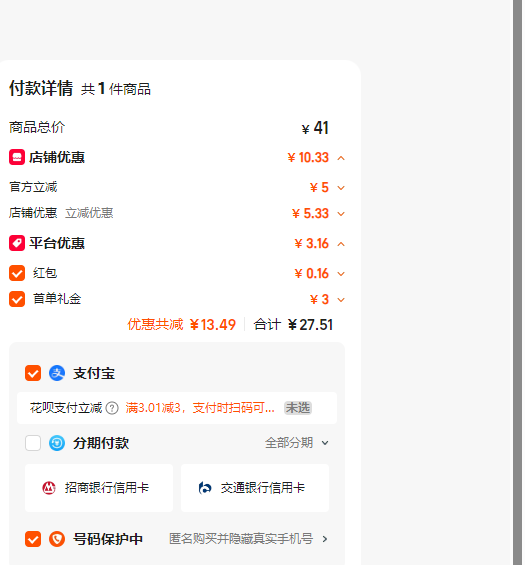Open the 全部分期 dropdown
Image resolution: width=525 pixels, height=565 pixels.
click(x=297, y=443)
